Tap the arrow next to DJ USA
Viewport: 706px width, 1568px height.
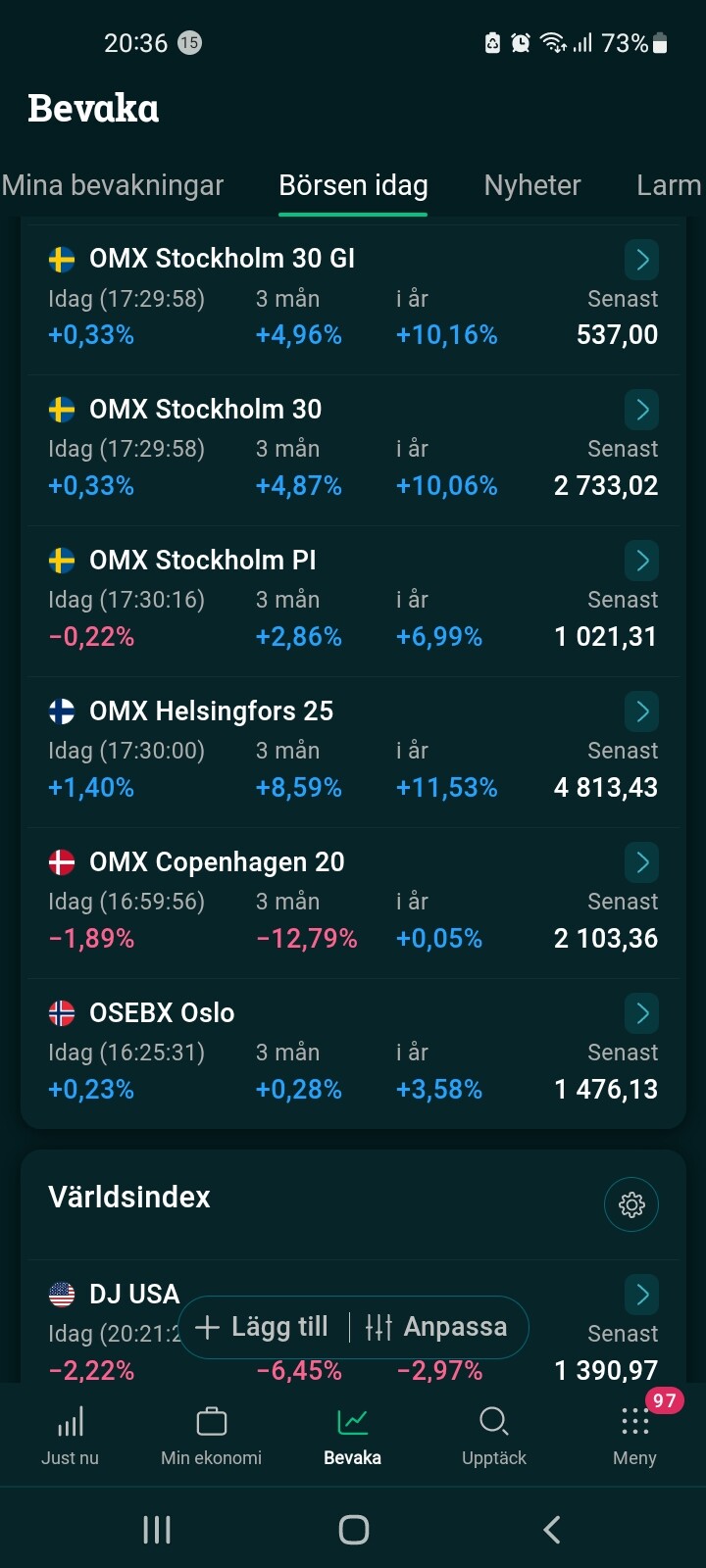click(641, 1295)
